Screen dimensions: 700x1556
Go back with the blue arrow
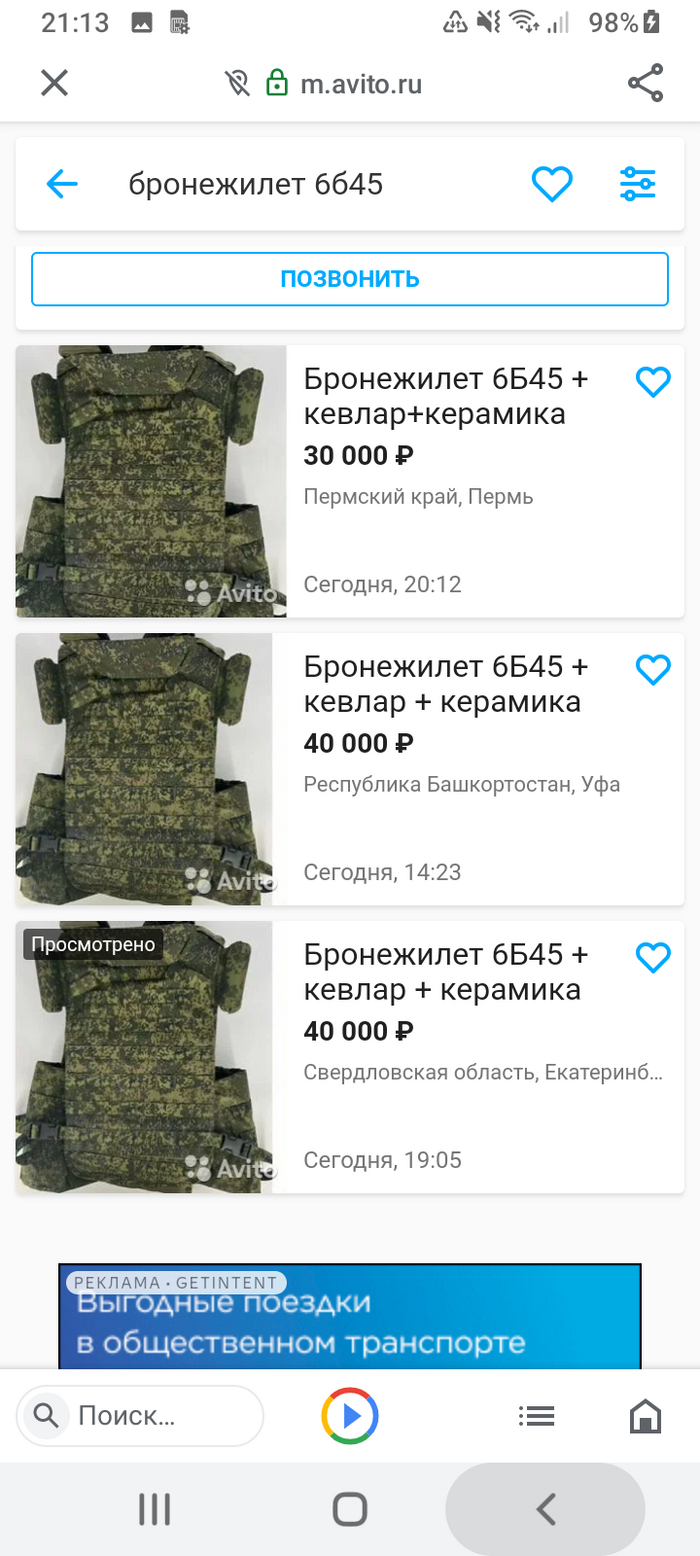click(x=62, y=184)
